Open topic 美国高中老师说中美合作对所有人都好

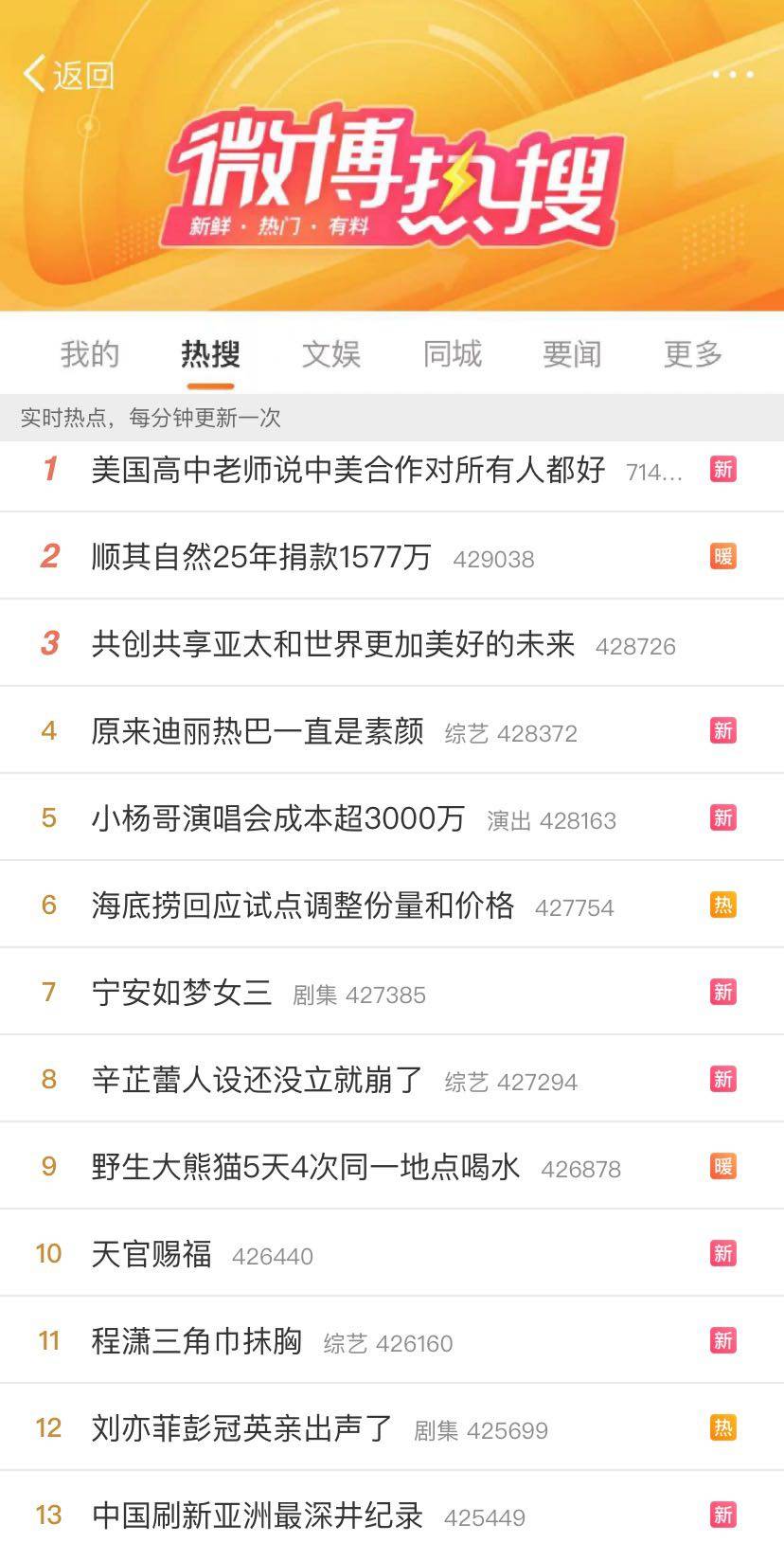[347, 469]
